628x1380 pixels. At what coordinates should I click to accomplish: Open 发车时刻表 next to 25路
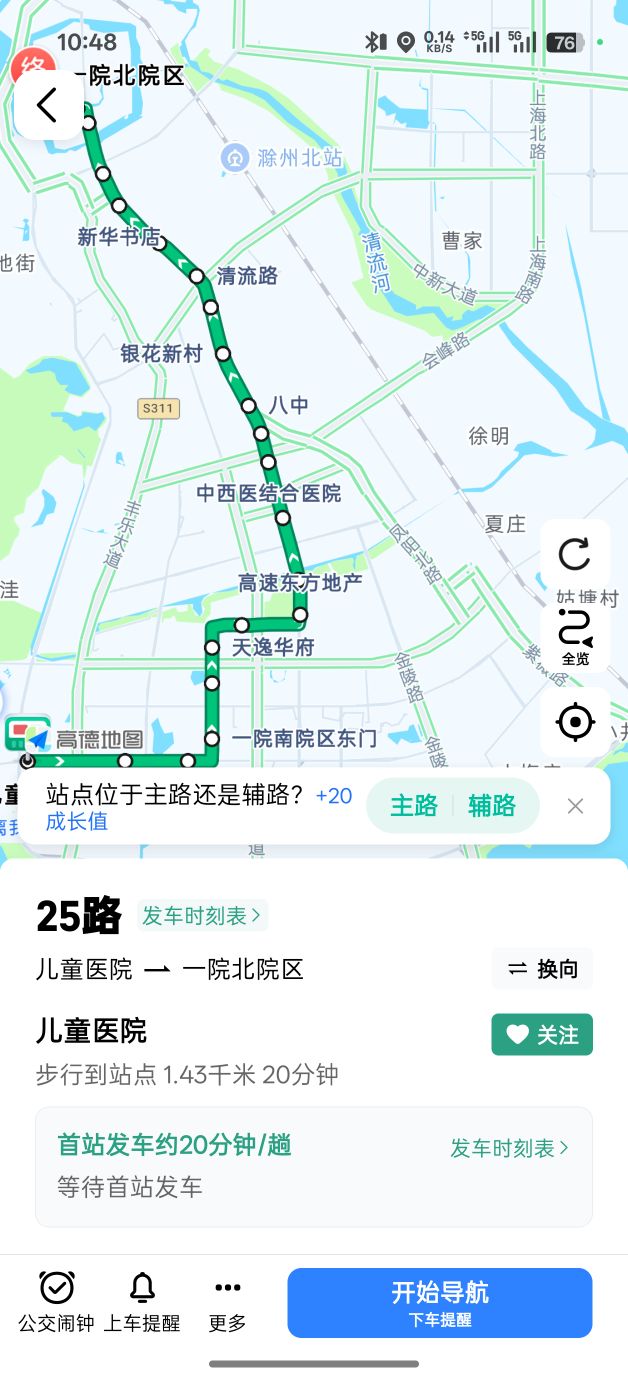[x=202, y=915]
